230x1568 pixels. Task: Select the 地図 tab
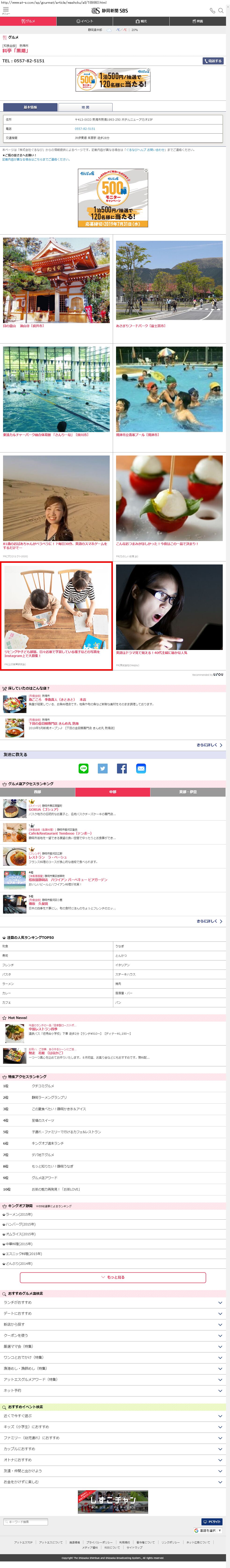pyautogui.click(x=85, y=107)
